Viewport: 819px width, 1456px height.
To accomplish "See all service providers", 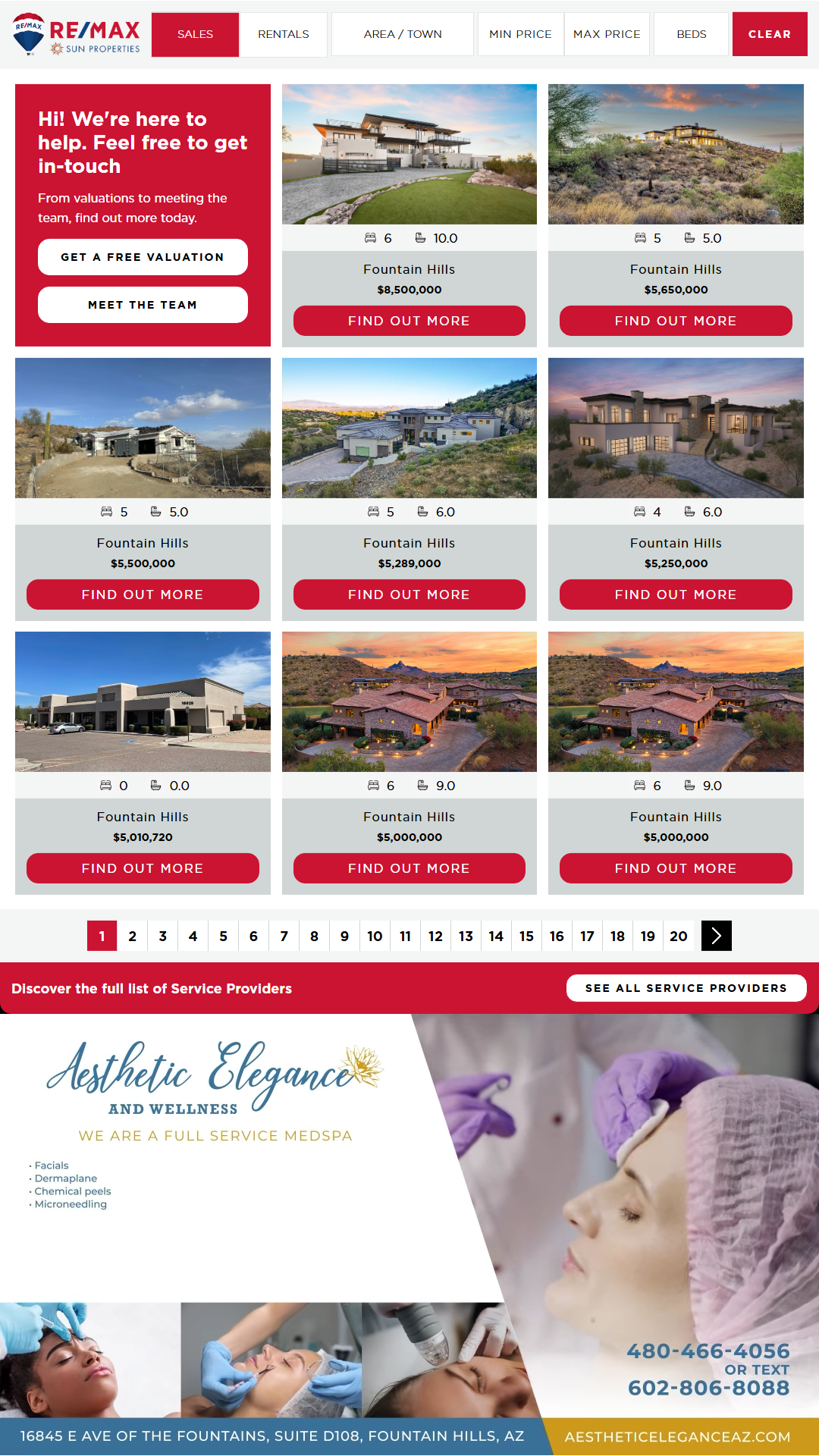I will tap(686, 988).
